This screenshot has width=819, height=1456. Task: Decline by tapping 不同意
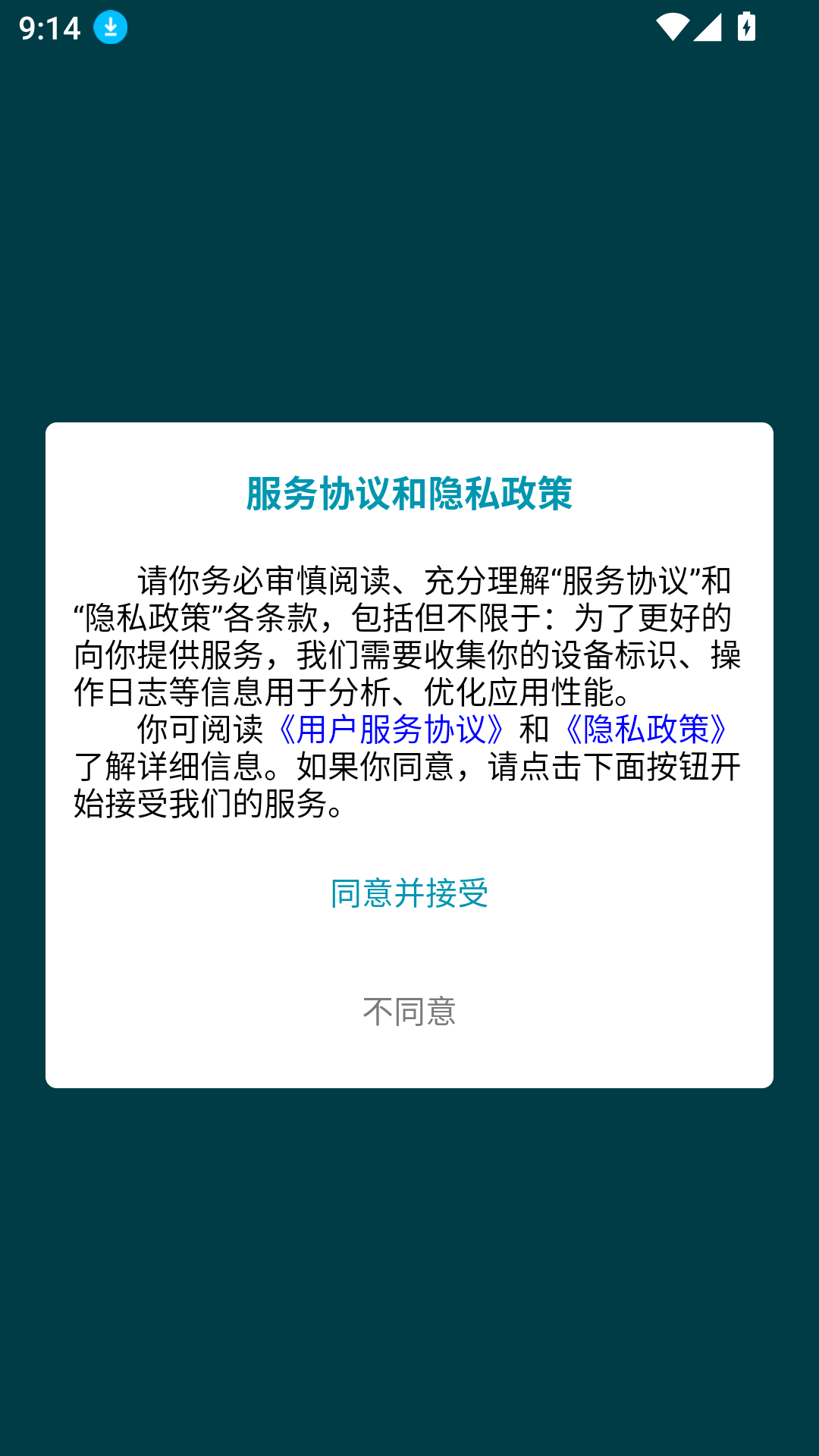tap(409, 1012)
